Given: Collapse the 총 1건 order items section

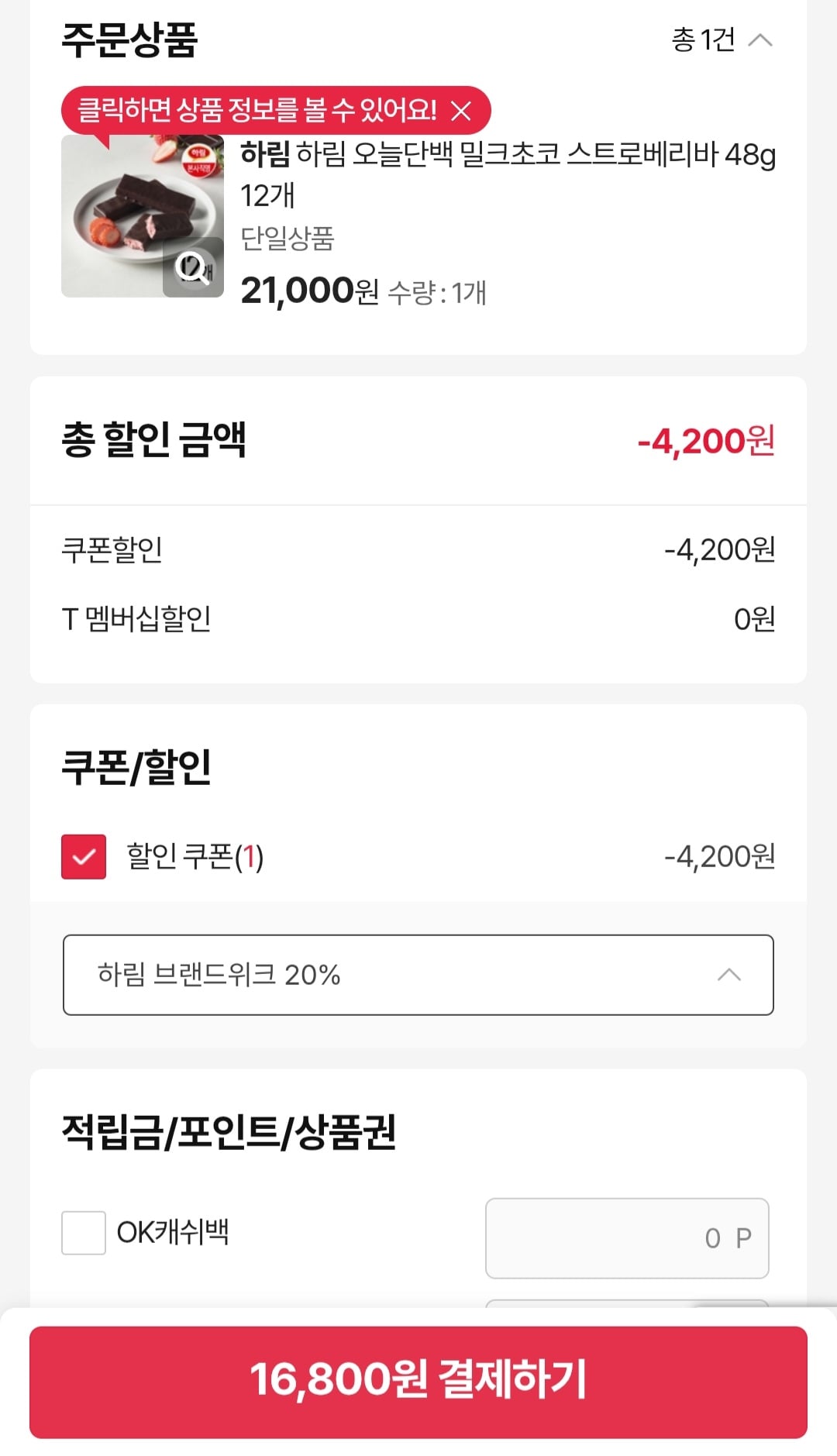Looking at the screenshot, I should (759, 40).
